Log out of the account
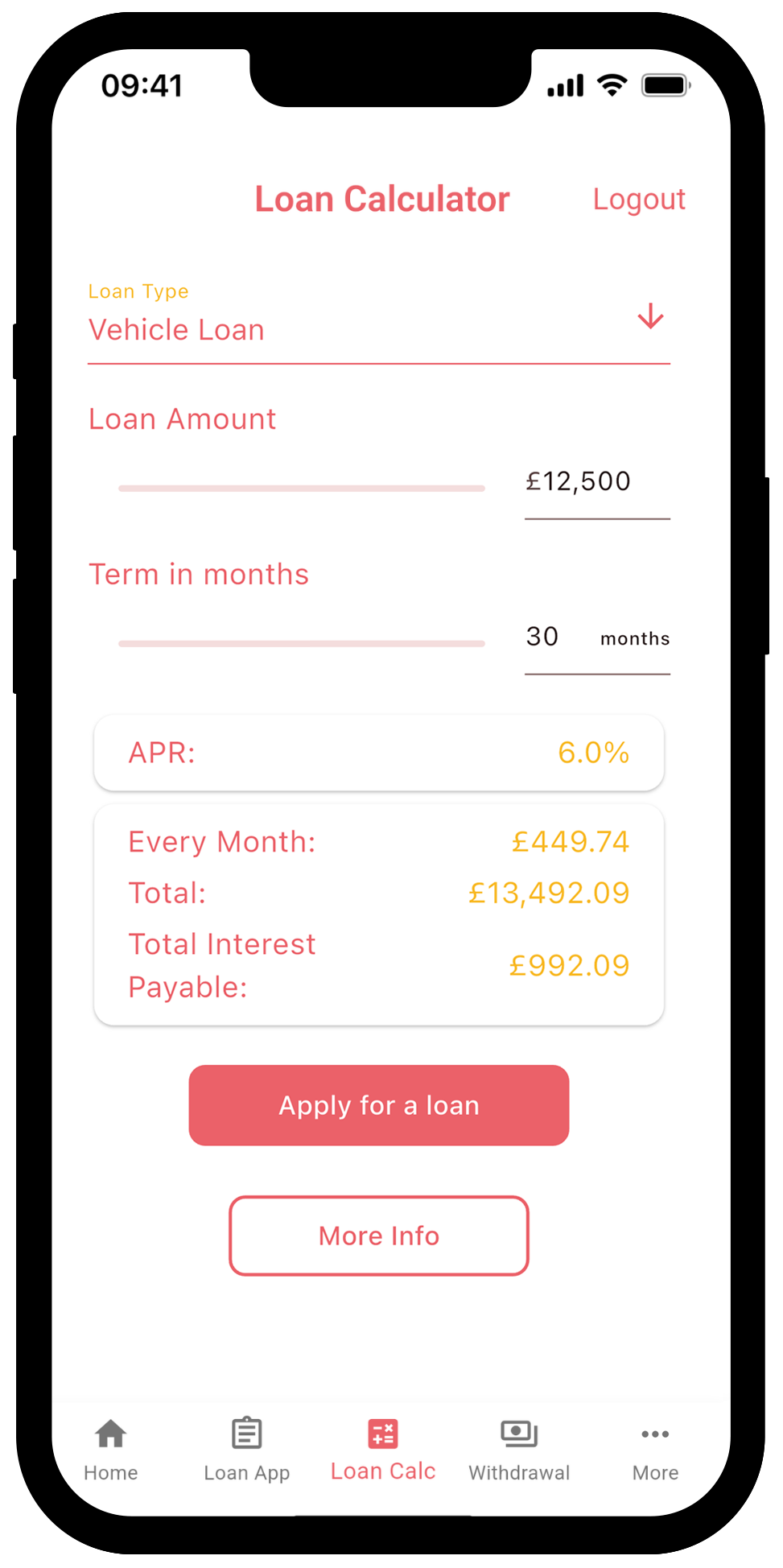The image size is (783, 1568). [638, 200]
